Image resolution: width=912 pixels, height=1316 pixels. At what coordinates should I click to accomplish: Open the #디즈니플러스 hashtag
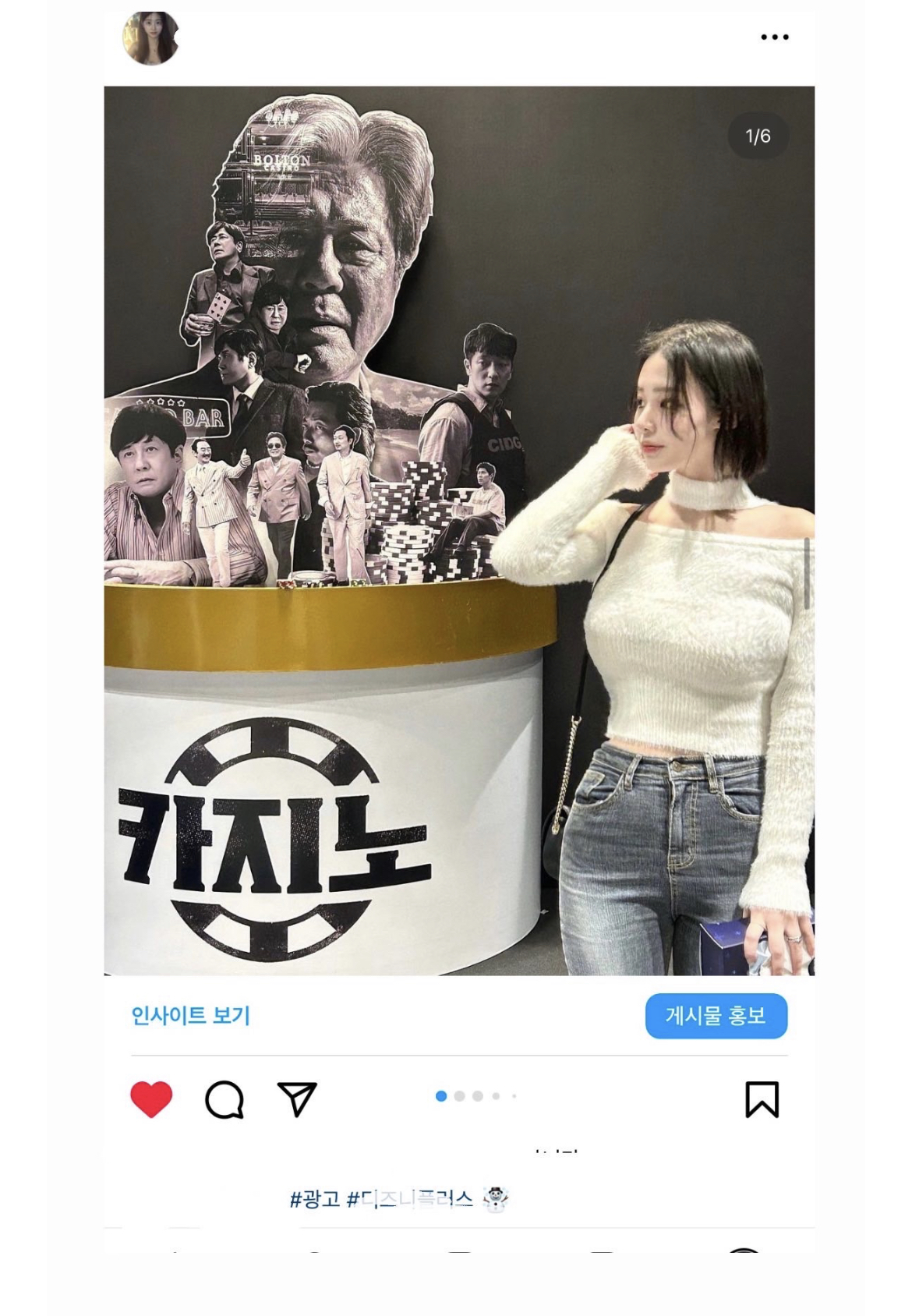[409, 1199]
